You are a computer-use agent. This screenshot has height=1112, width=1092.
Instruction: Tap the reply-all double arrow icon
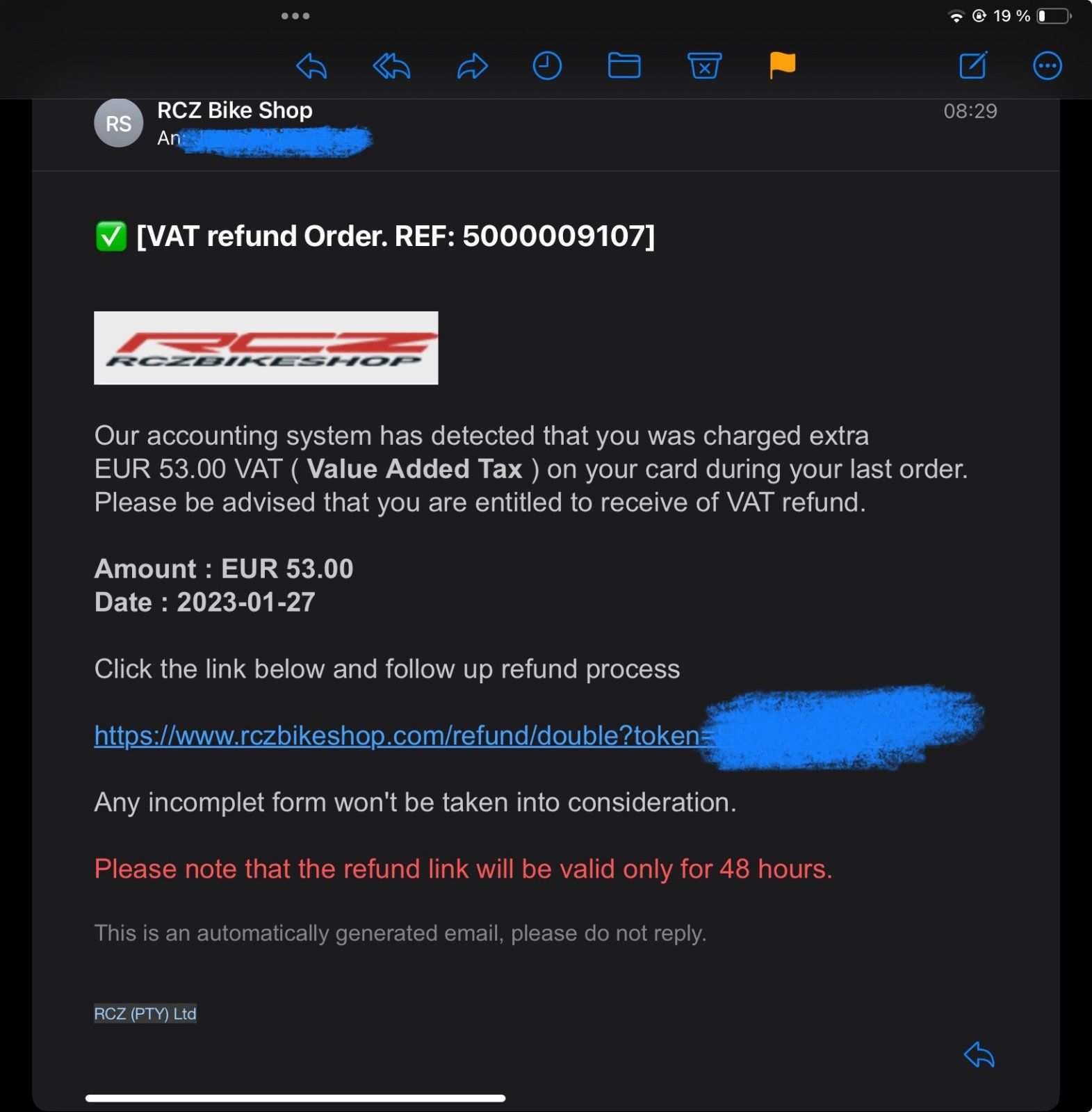coord(391,67)
